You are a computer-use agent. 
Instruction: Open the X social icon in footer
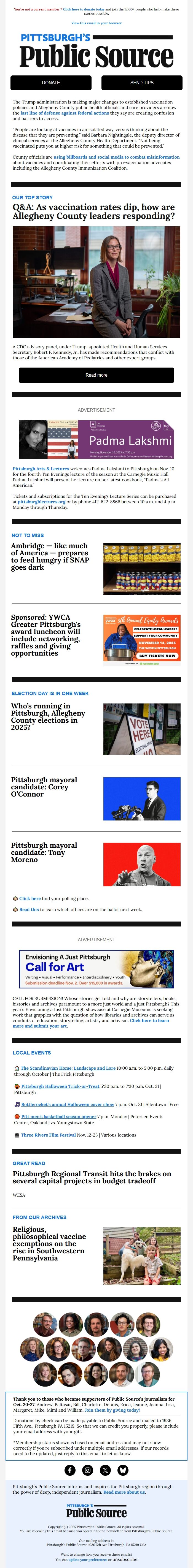(x=105, y=1470)
